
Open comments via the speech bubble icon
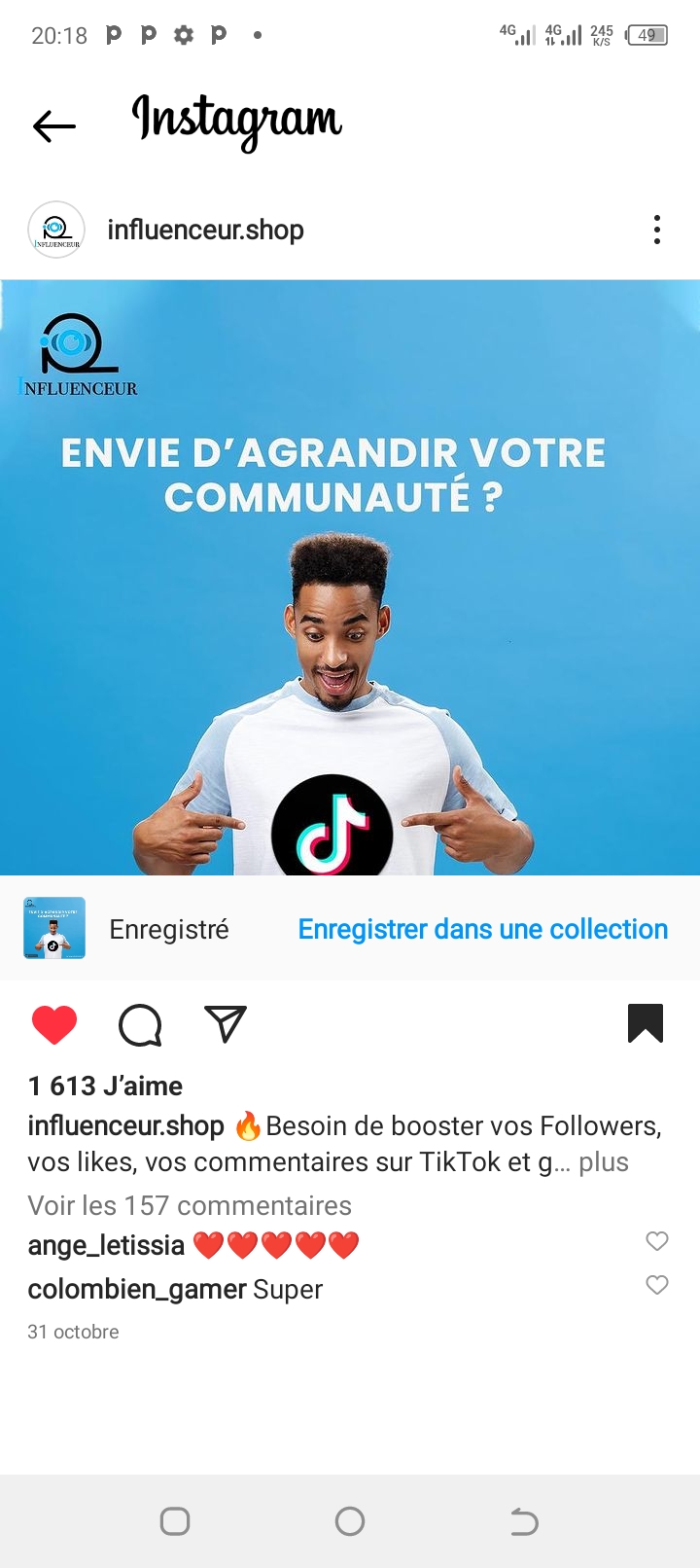coord(140,1024)
